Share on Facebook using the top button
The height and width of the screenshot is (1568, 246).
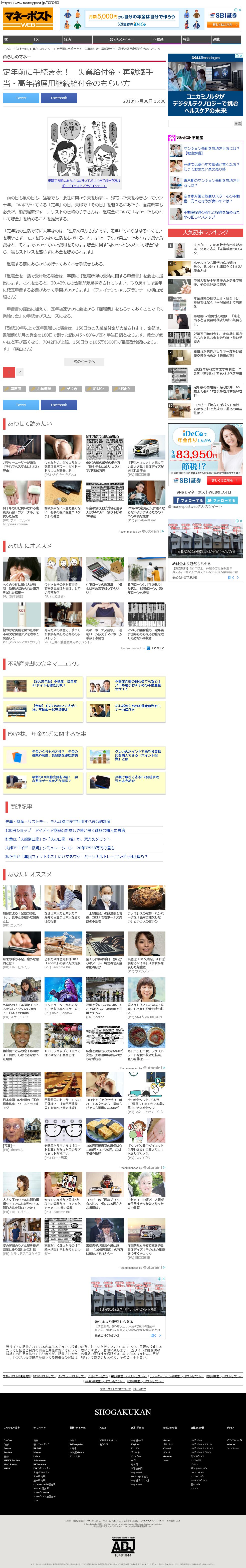tap(59, 97)
